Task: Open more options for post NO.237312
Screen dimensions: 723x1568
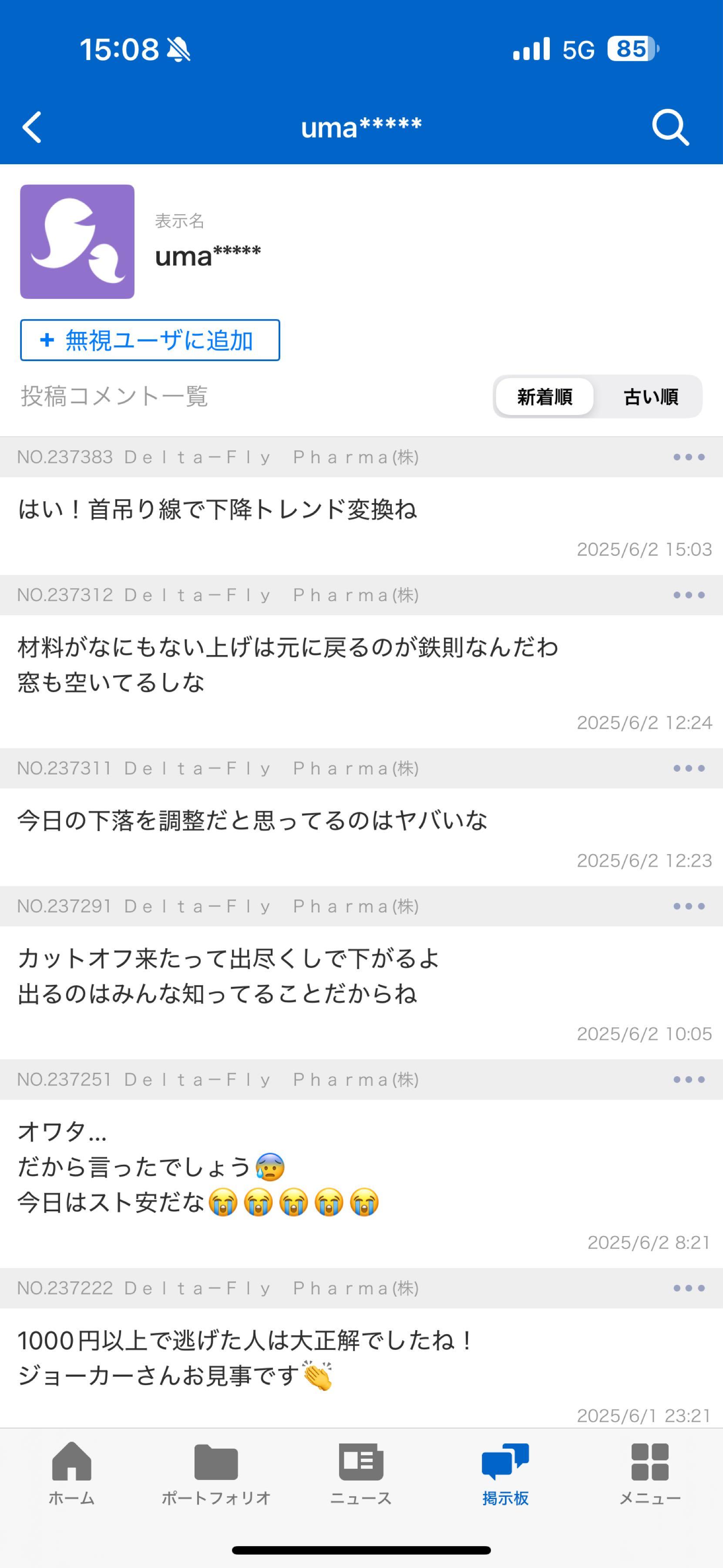Action: click(689, 595)
